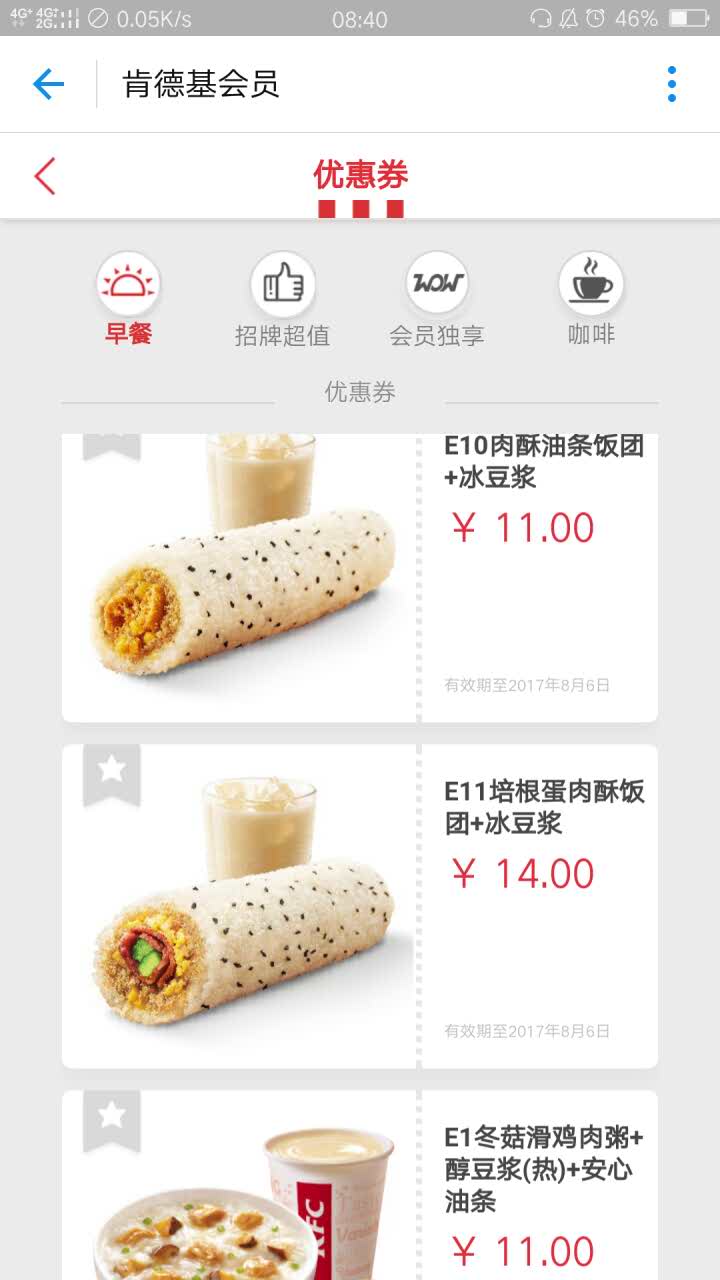The width and height of the screenshot is (720, 1280).
Task: Select the 早餐 breakfast category
Action: pyautogui.click(x=128, y=300)
